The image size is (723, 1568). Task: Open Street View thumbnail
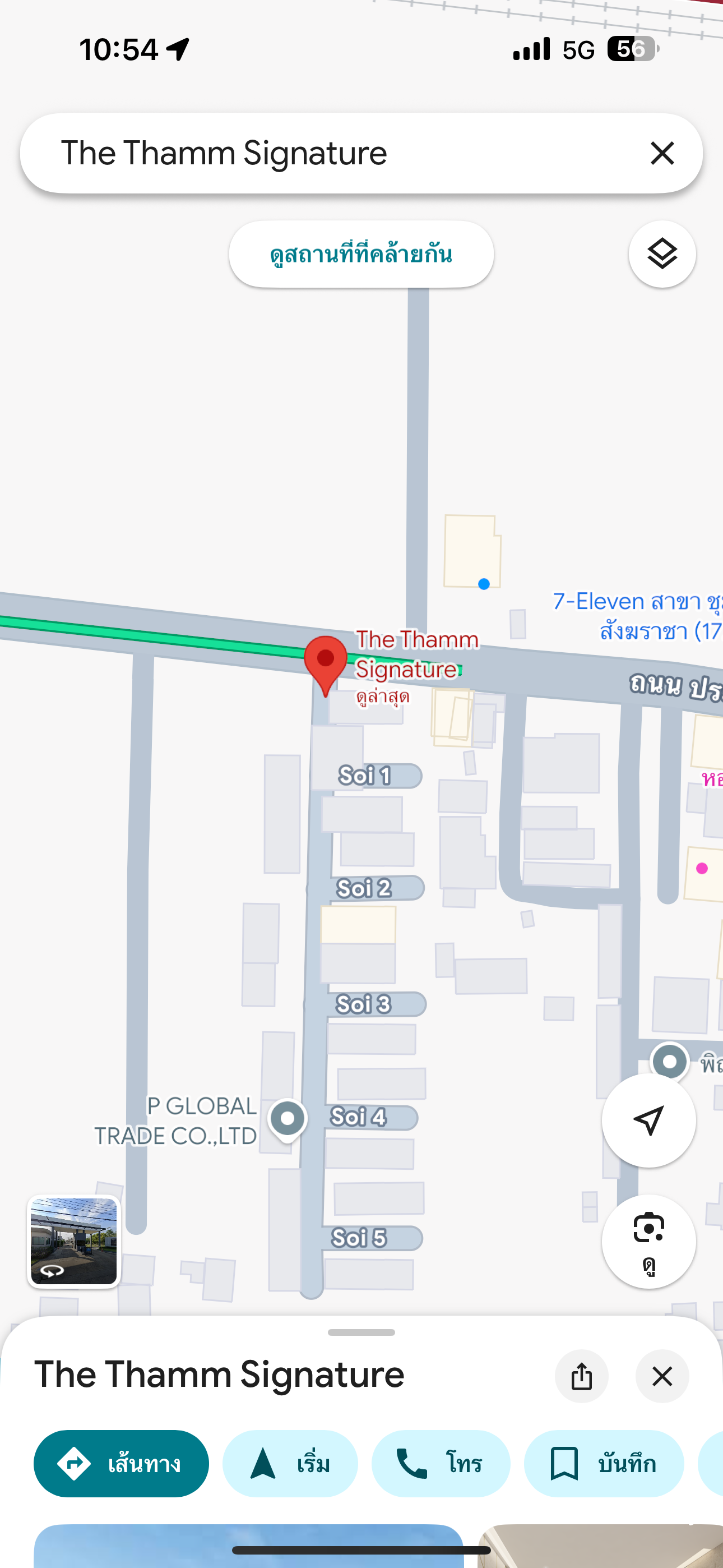coord(73,1242)
